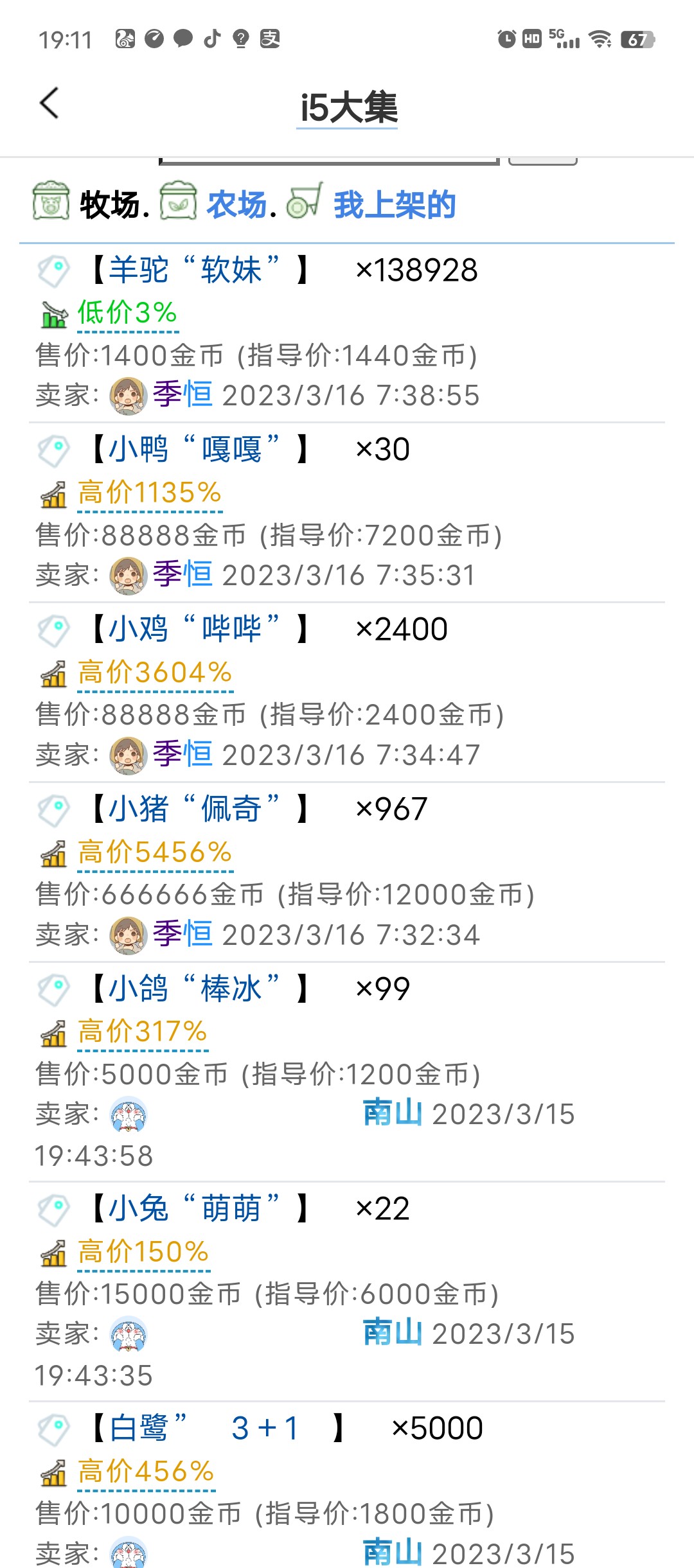Switch to the 牧场 tab
This screenshot has width=694, height=1568.
(x=109, y=204)
